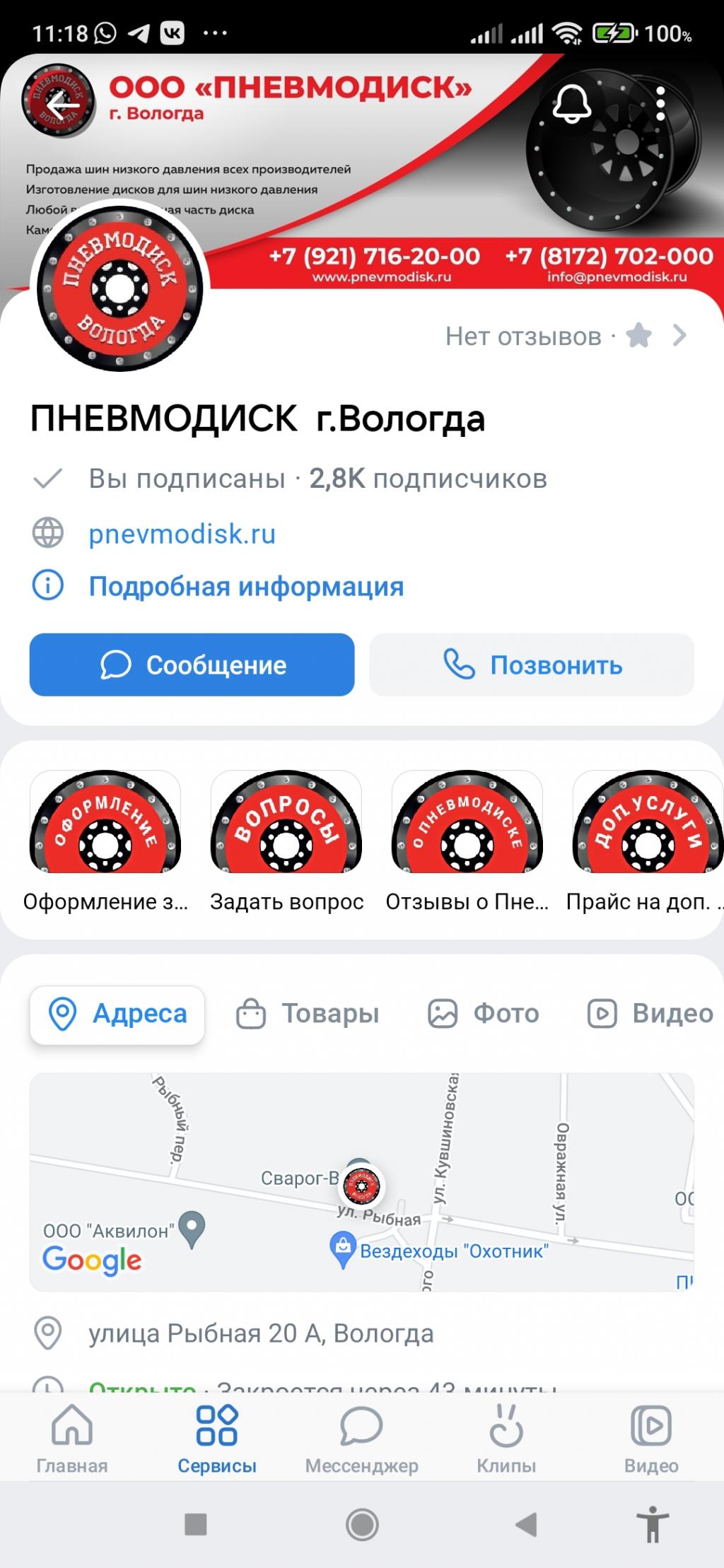Viewport: 724px width, 1568px height.
Task: Switch to the "Товары" tab
Action: [308, 1014]
